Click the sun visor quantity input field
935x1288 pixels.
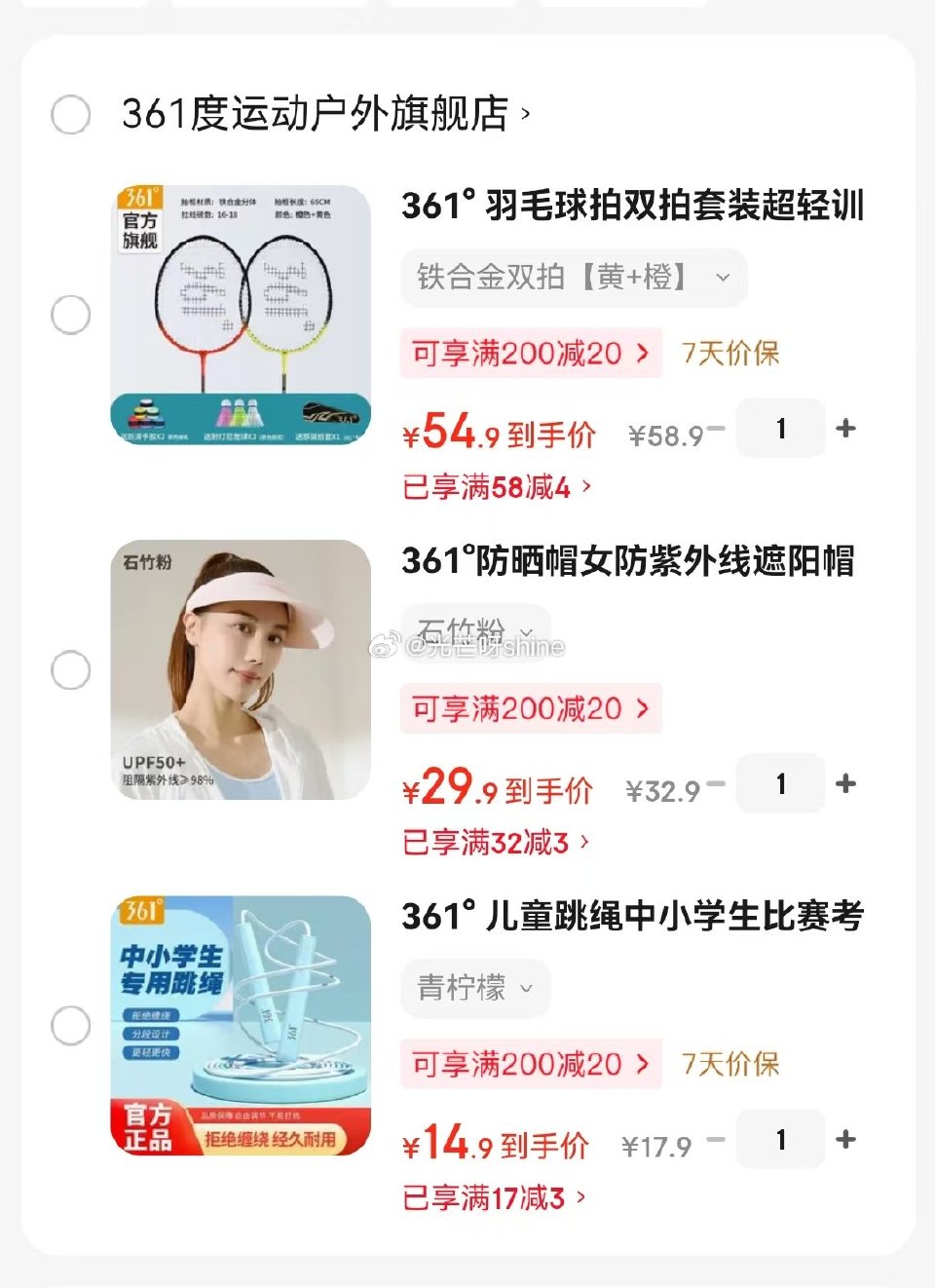[x=780, y=783]
